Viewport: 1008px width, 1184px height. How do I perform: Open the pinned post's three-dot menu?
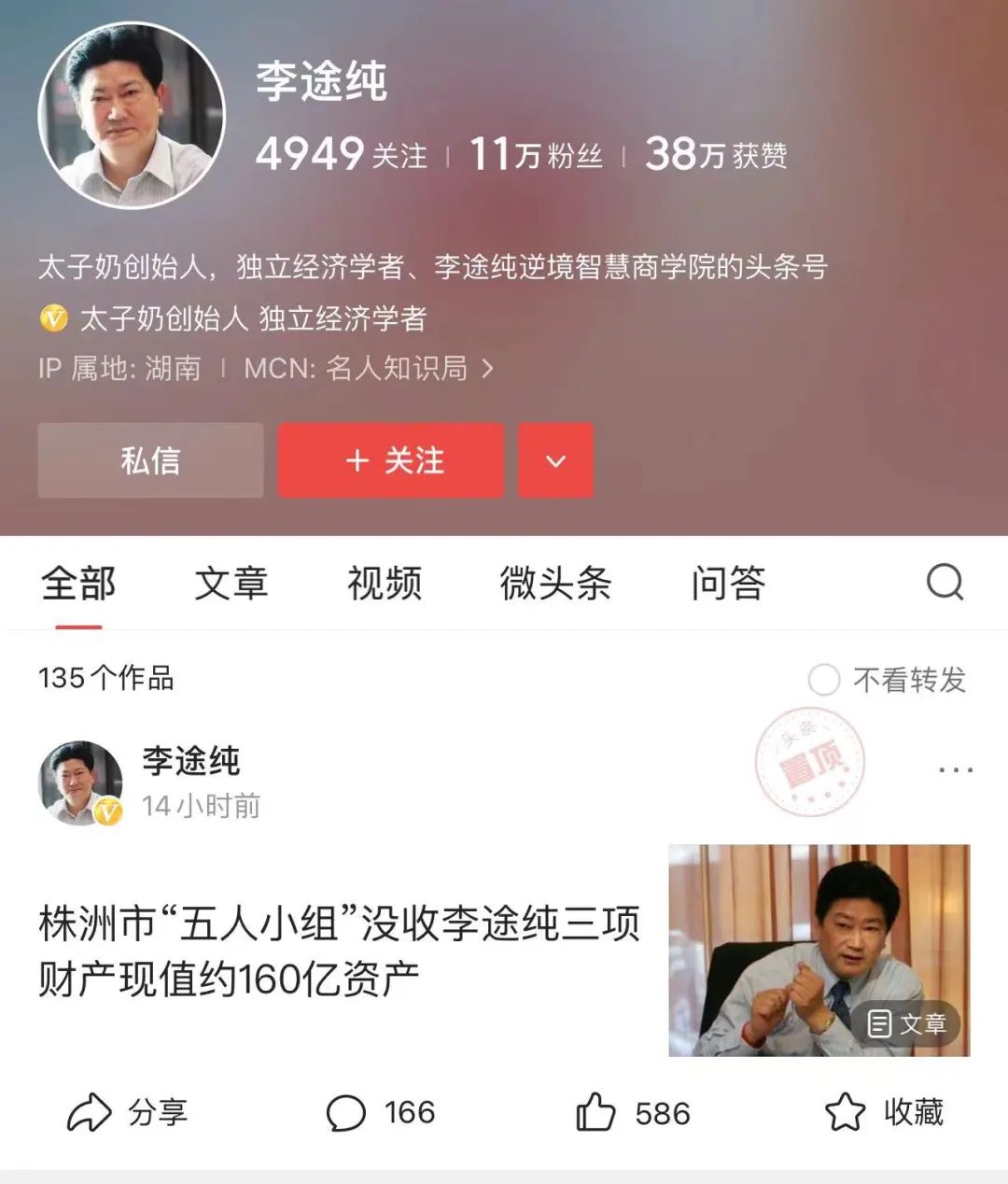tap(955, 770)
